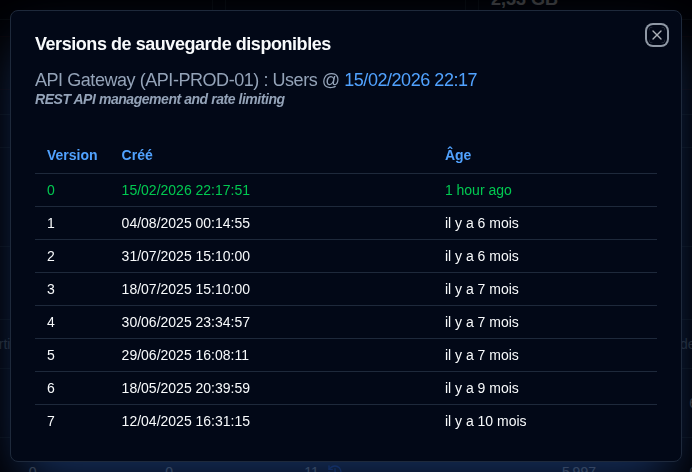Close the backup versions dialog
The image size is (692, 472).
click(x=657, y=35)
